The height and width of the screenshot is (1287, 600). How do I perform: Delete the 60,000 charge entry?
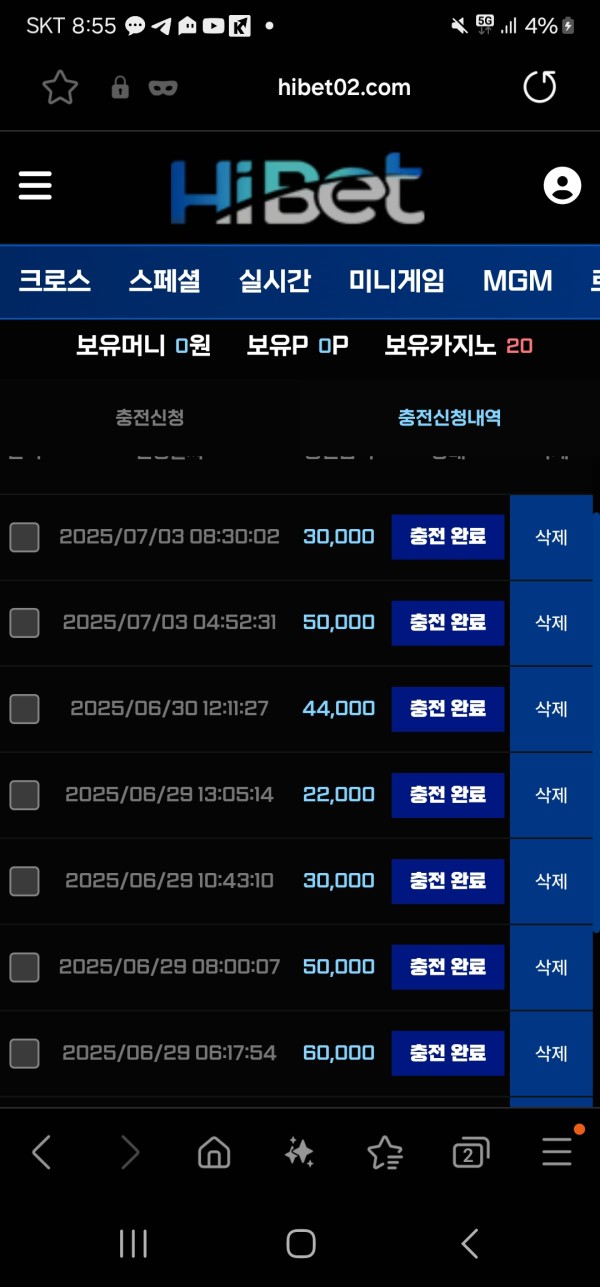[x=551, y=1053]
